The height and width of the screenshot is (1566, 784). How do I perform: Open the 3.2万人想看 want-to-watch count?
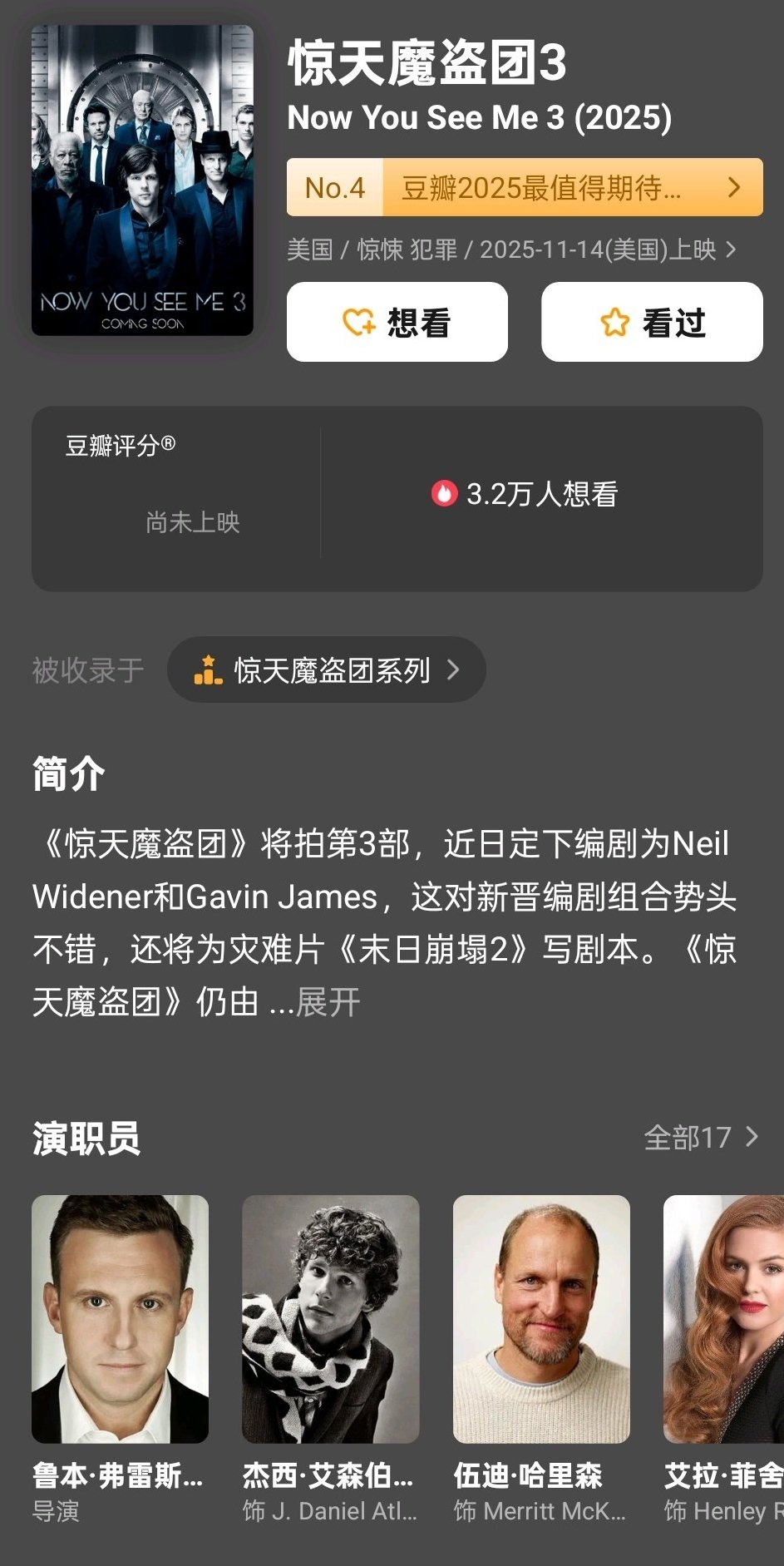[x=525, y=494]
